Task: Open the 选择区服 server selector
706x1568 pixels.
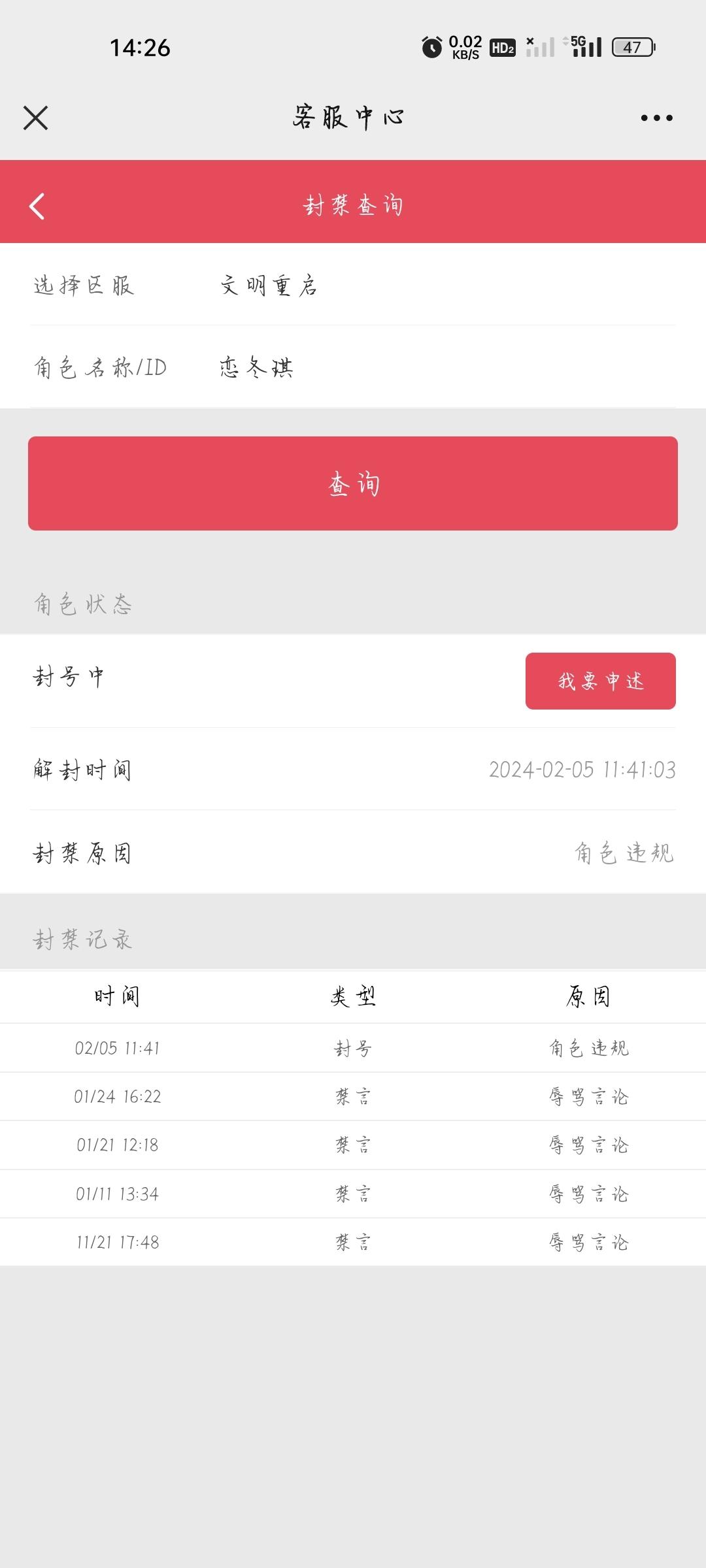Action: [353, 285]
